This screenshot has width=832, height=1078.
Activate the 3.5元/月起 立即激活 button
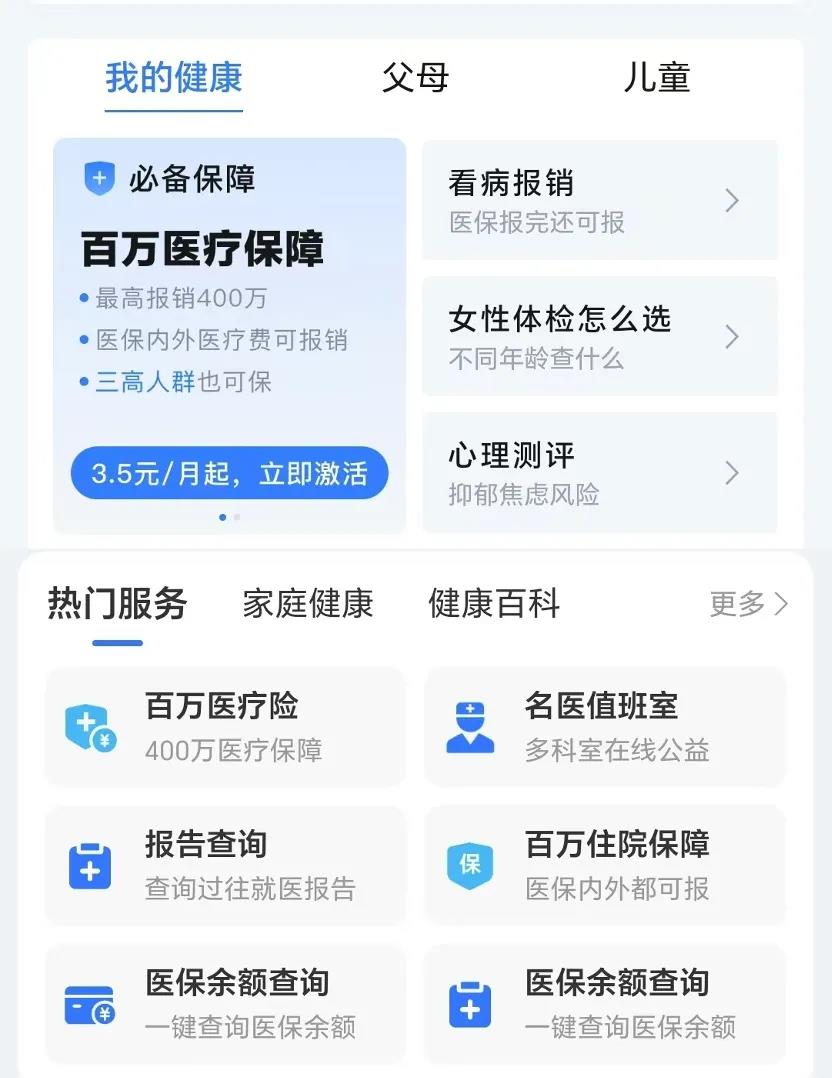228,473
